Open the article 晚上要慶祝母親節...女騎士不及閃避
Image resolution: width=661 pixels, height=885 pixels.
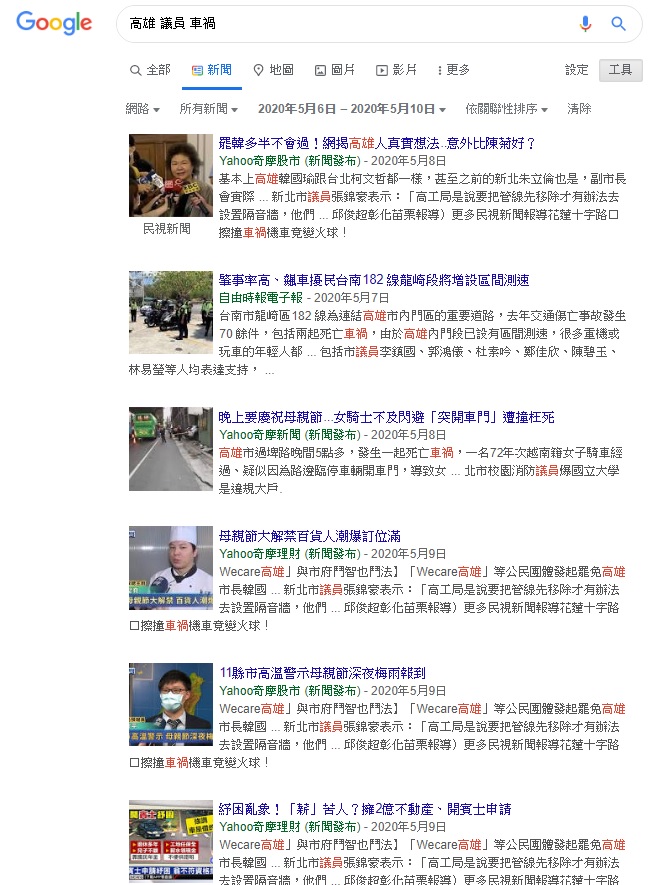pos(387,417)
